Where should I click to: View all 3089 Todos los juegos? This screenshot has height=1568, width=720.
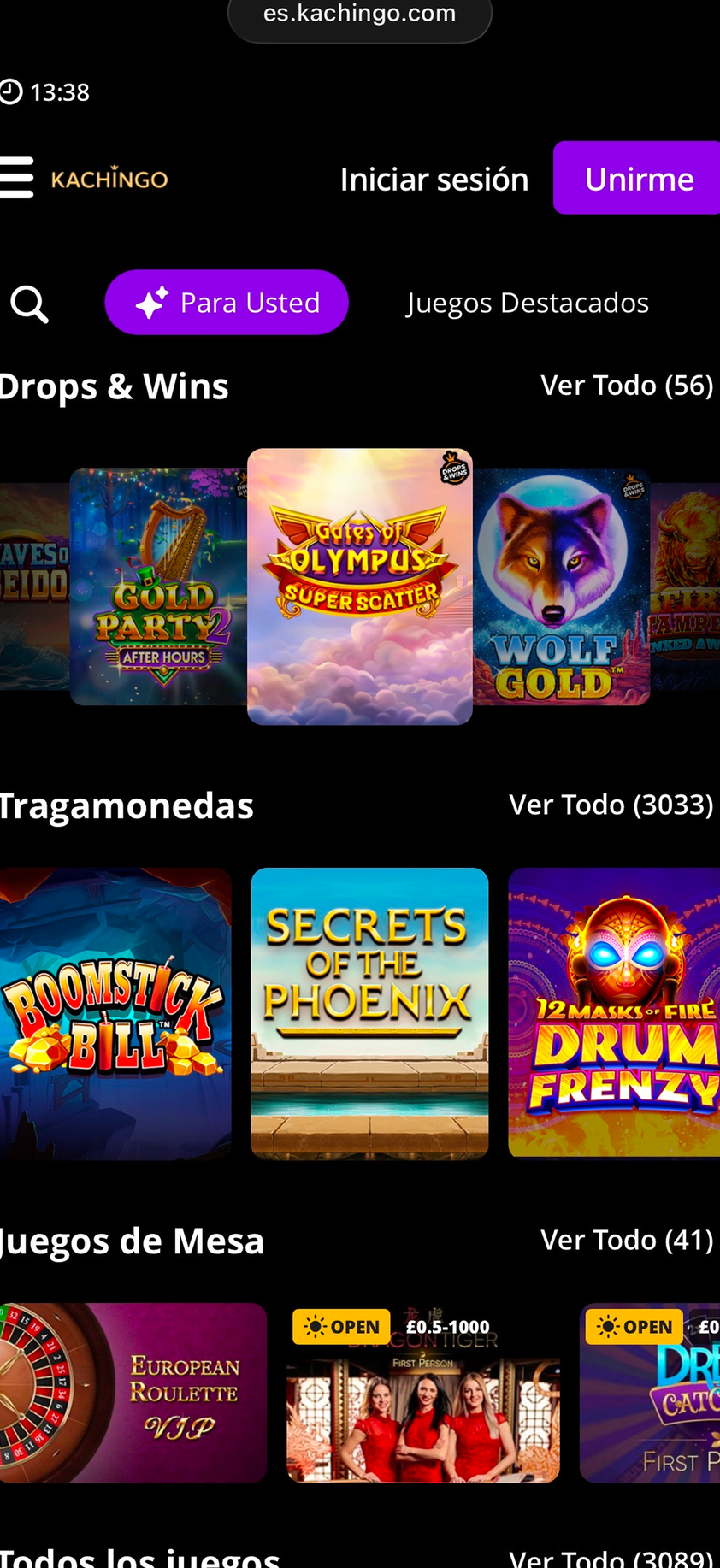611,1558
